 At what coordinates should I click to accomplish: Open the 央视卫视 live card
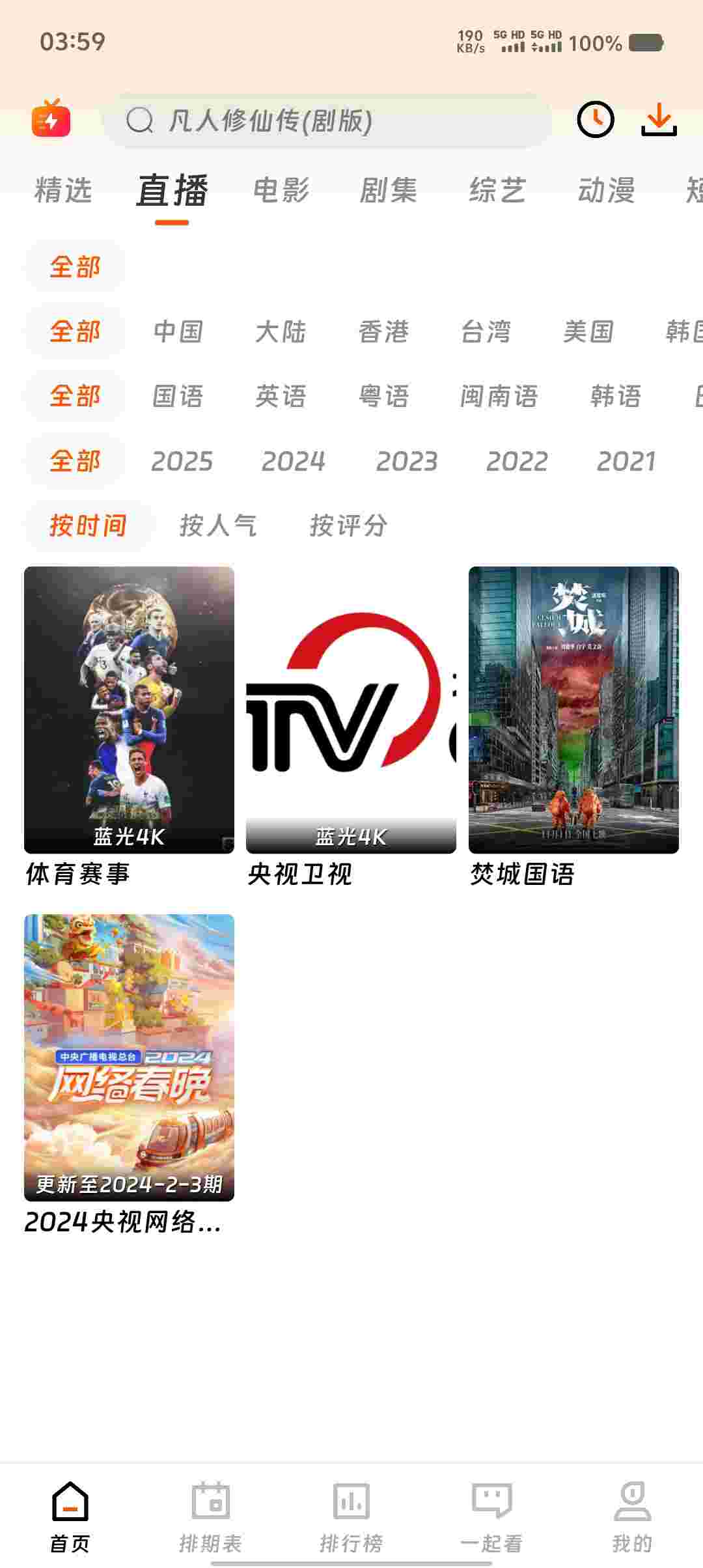click(351, 710)
